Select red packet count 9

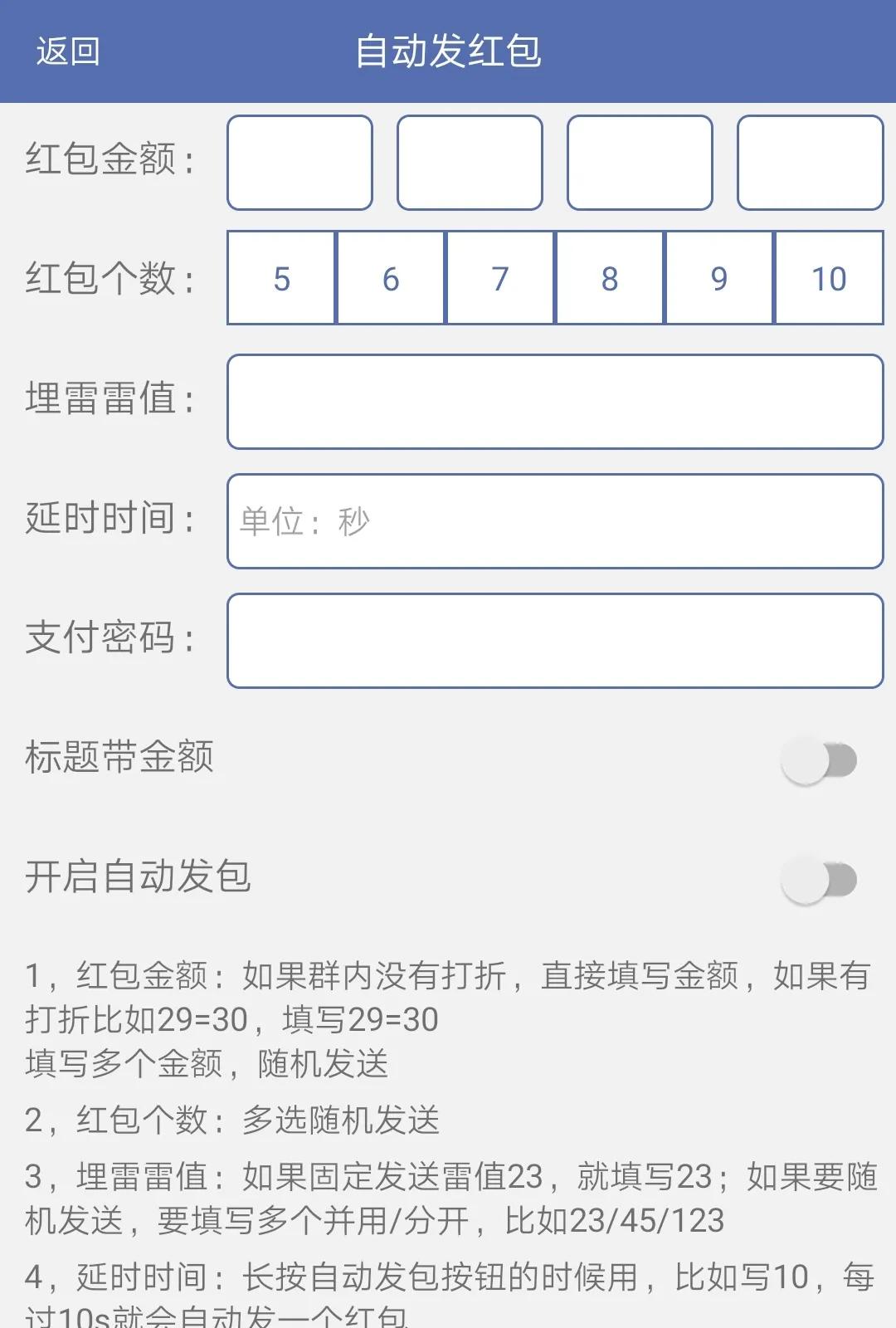717,278
